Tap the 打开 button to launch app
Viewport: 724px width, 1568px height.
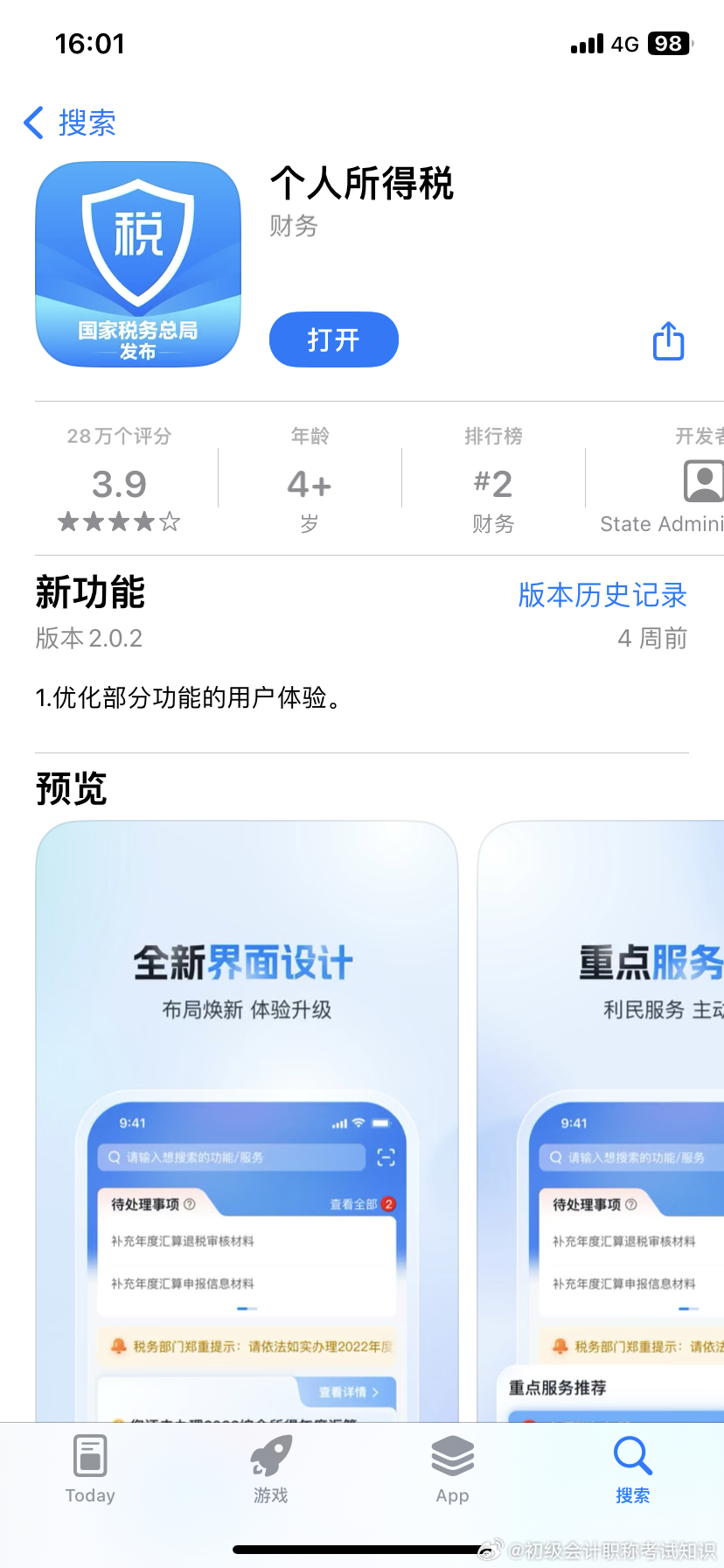(333, 339)
